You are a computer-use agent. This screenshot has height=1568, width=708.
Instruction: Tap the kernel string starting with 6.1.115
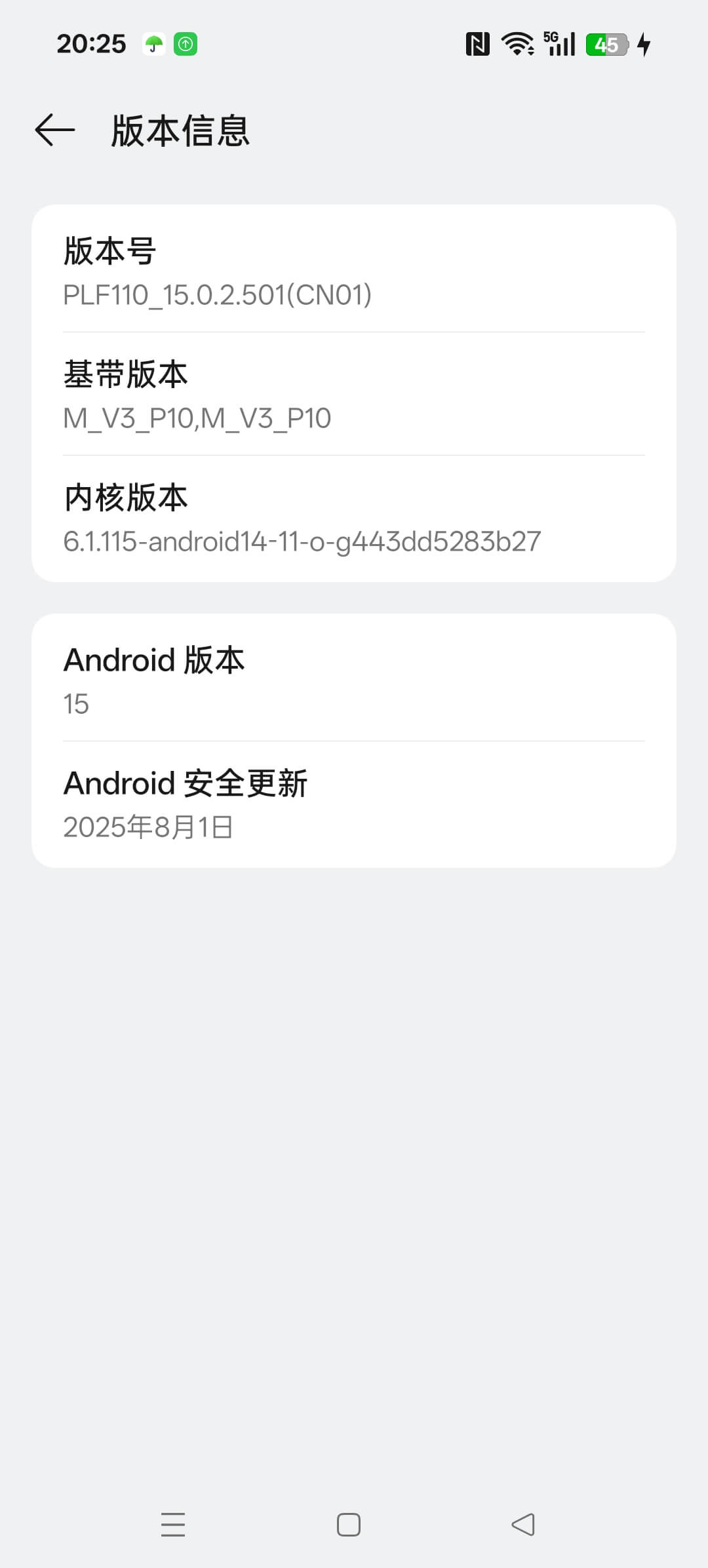pyautogui.click(x=301, y=541)
